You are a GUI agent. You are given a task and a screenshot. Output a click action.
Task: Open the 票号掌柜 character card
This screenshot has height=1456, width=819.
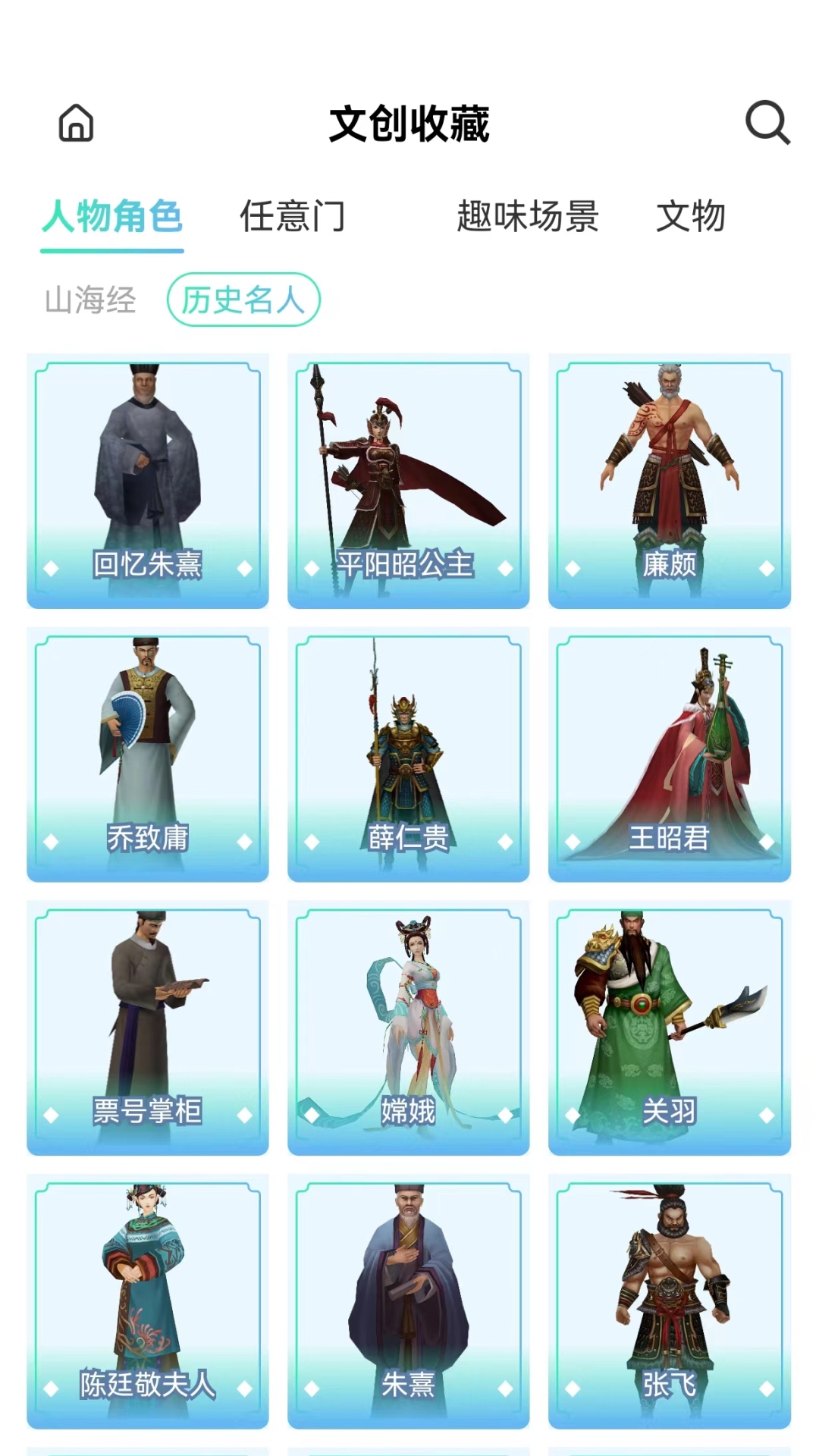(x=148, y=1028)
